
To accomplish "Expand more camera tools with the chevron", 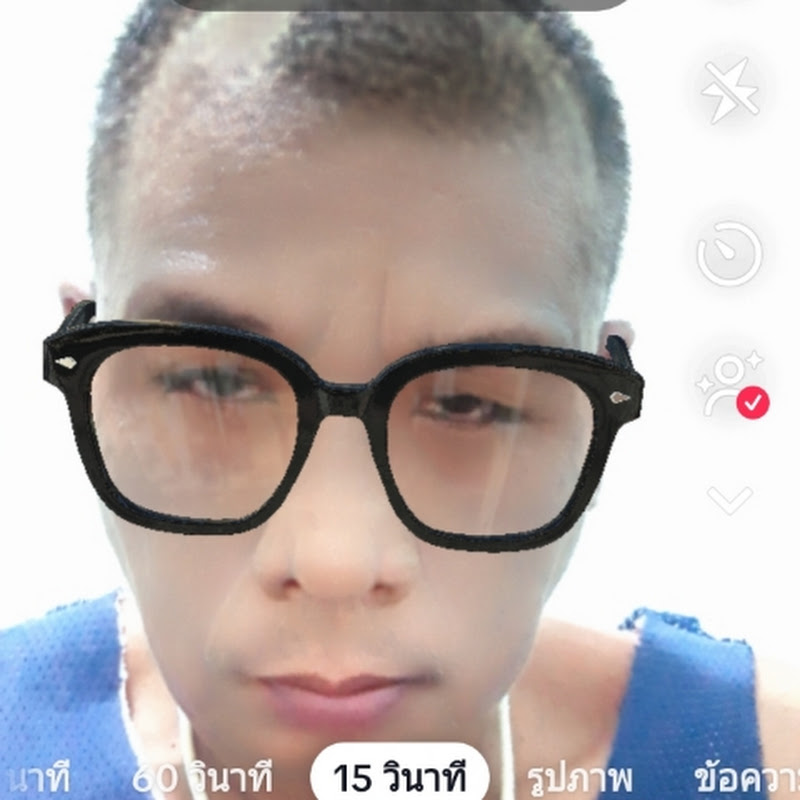I will click(729, 499).
